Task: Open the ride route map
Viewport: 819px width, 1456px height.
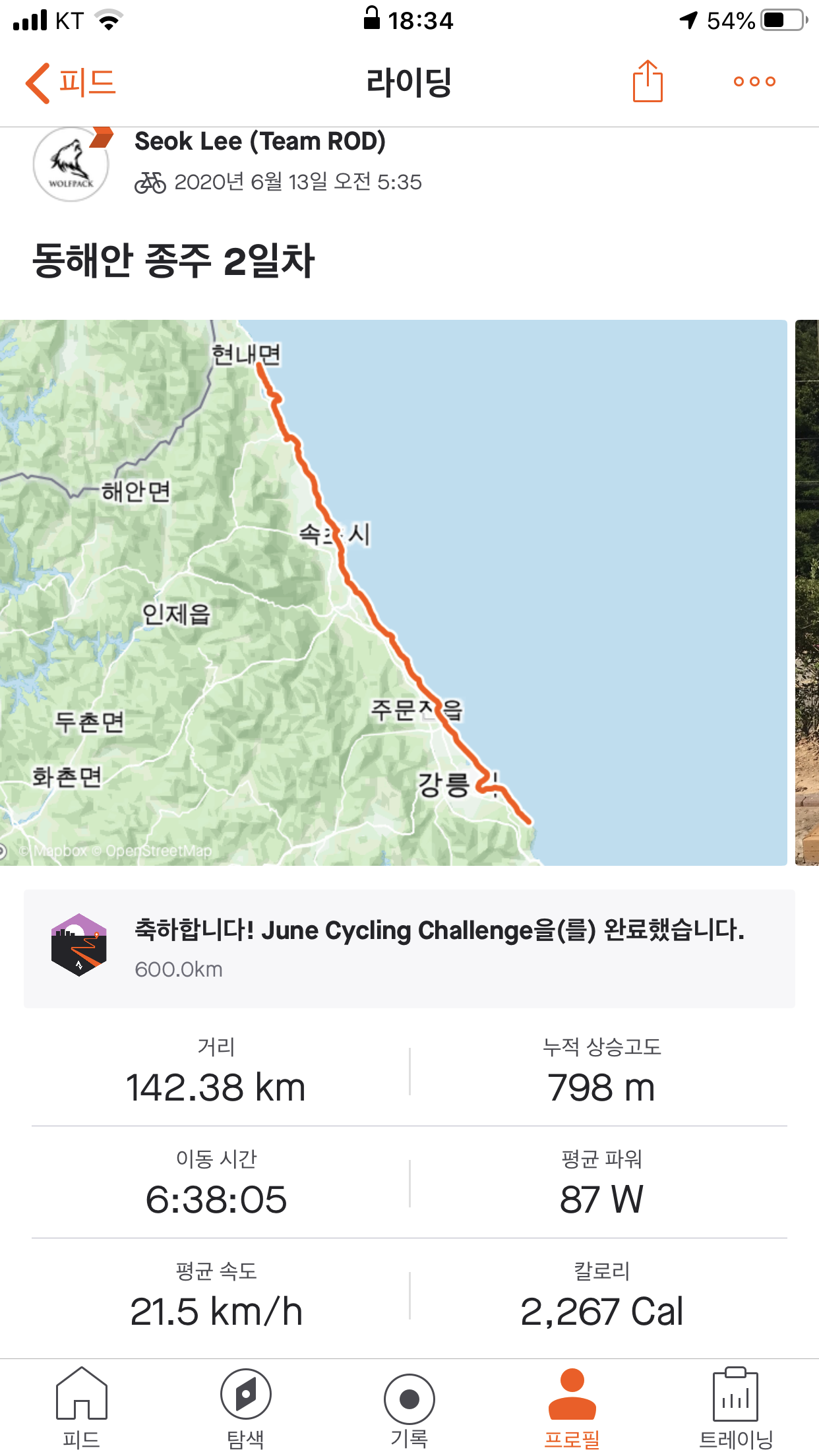Action: pyautogui.click(x=393, y=592)
